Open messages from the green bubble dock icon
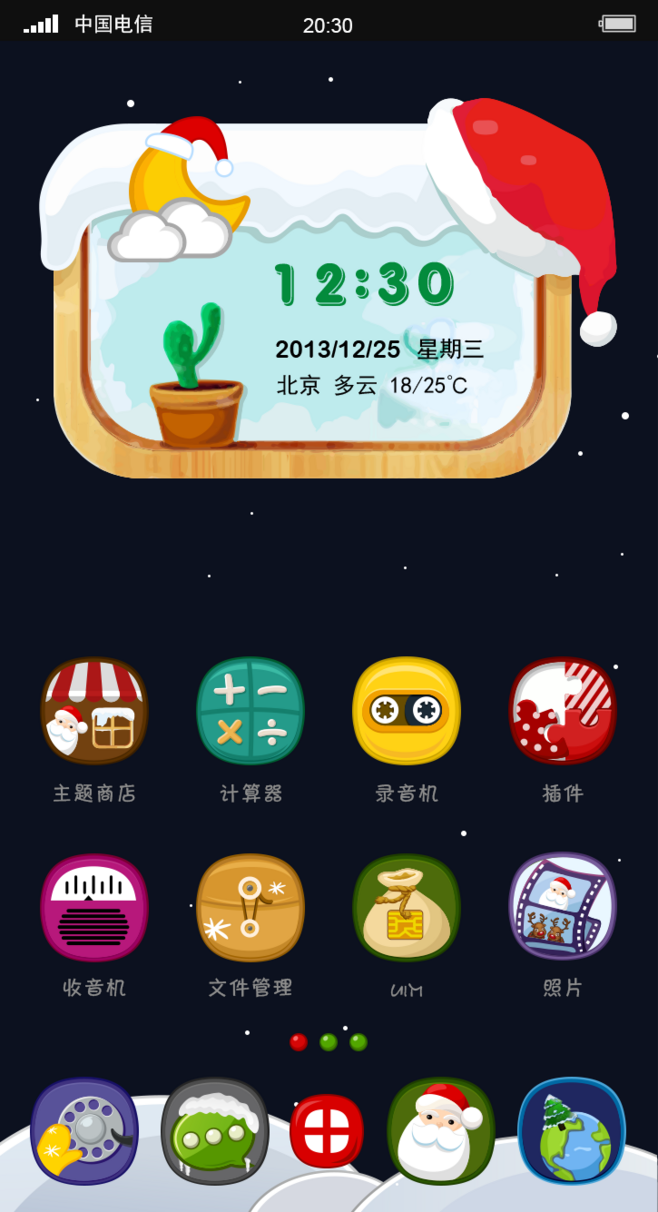Viewport: 658px width, 1212px height. pyautogui.click(x=215, y=1131)
